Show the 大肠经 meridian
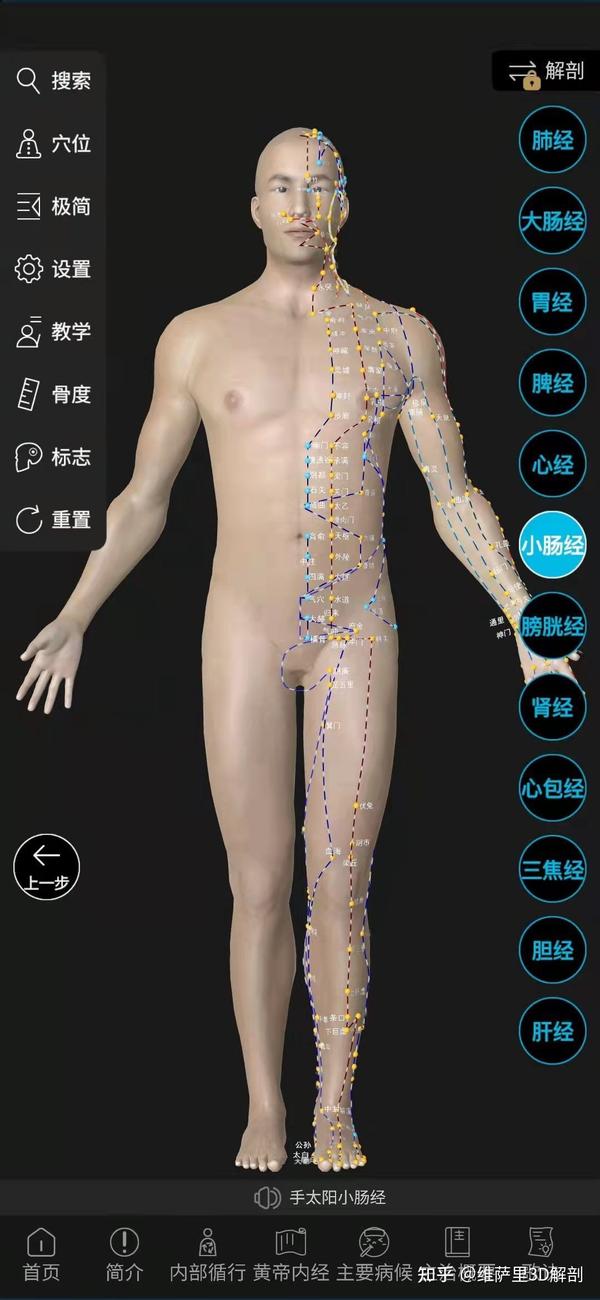The height and width of the screenshot is (1300, 600). click(x=552, y=220)
